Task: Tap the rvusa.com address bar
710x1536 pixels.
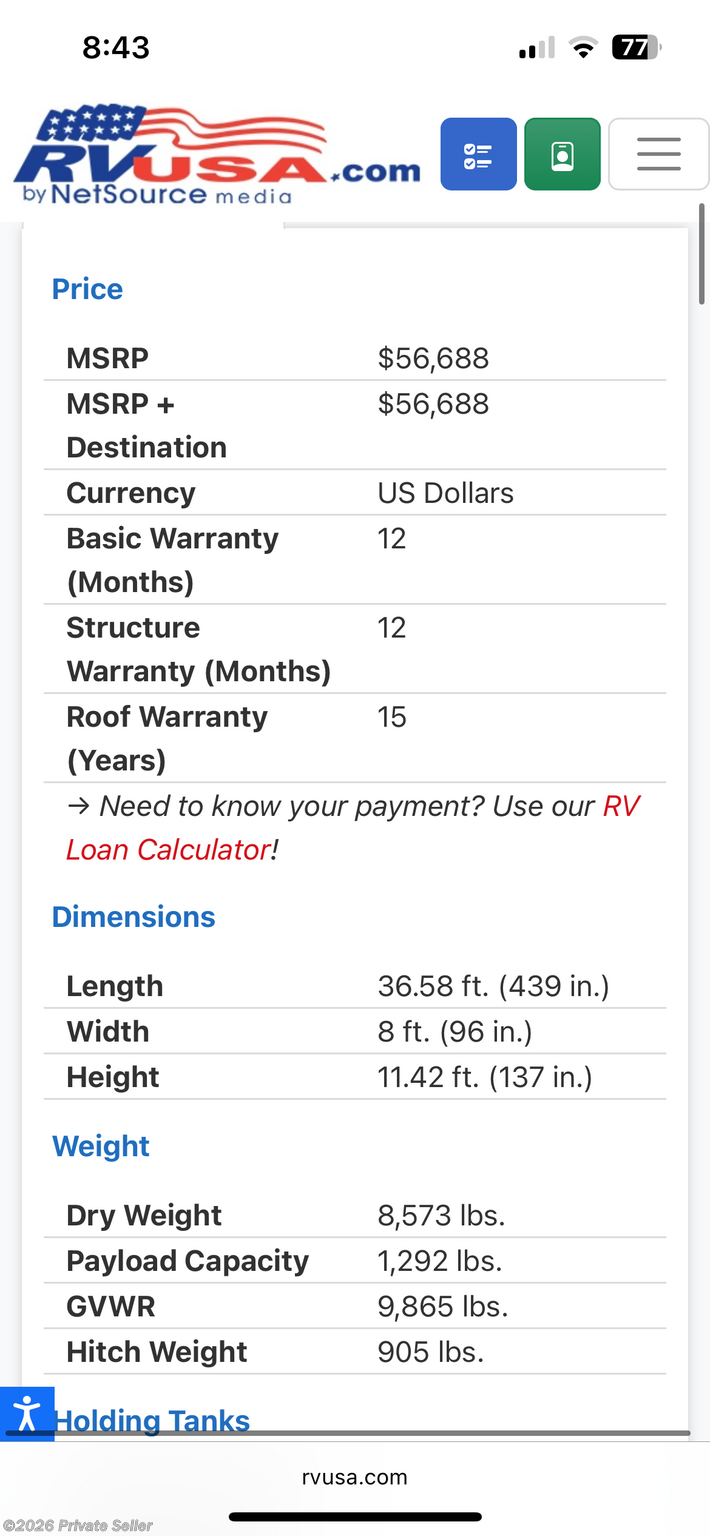Action: pos(354,1477)
